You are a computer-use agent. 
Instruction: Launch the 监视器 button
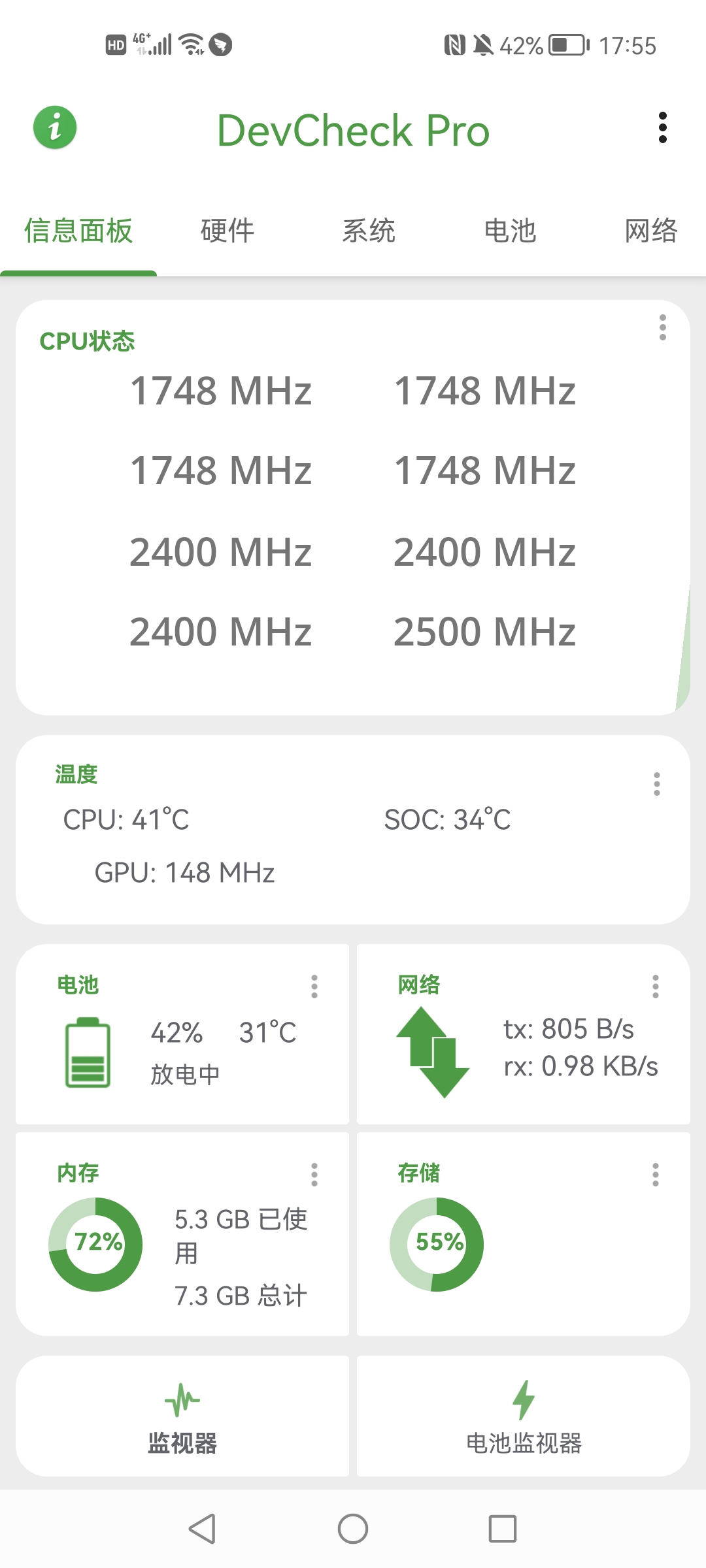182,1416
